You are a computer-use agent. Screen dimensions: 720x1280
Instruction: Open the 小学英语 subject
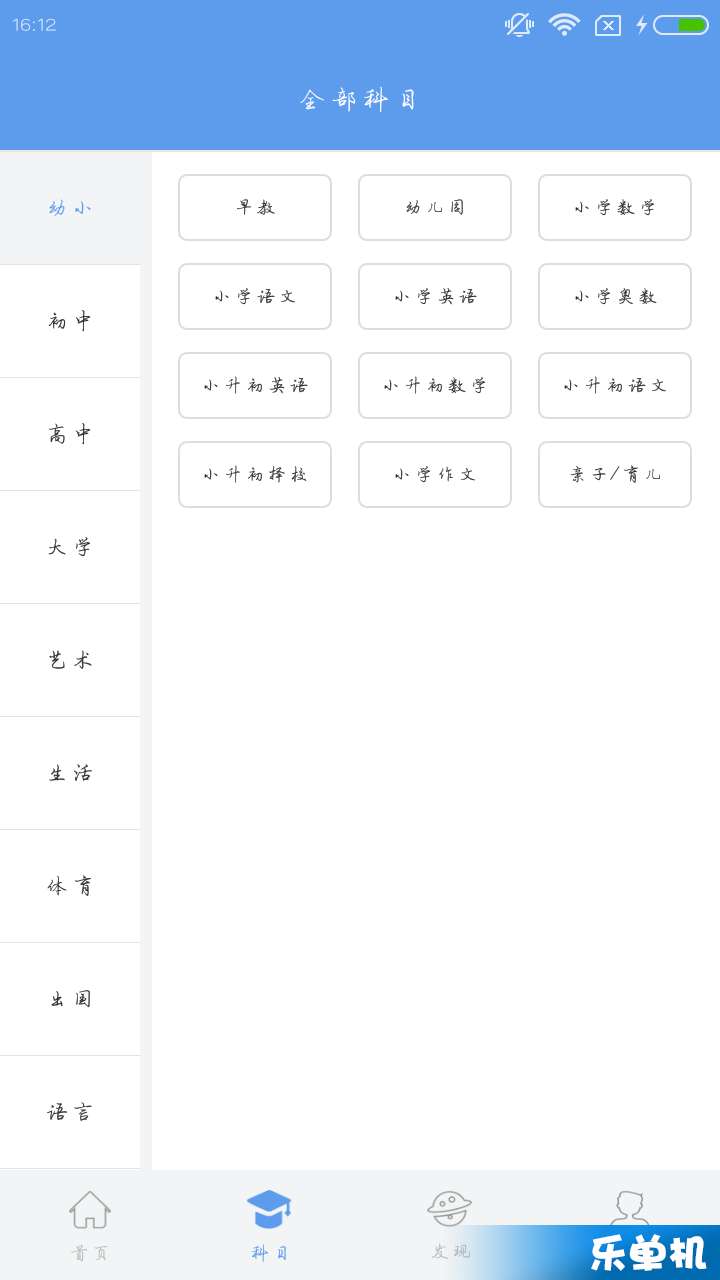[435, 296]
